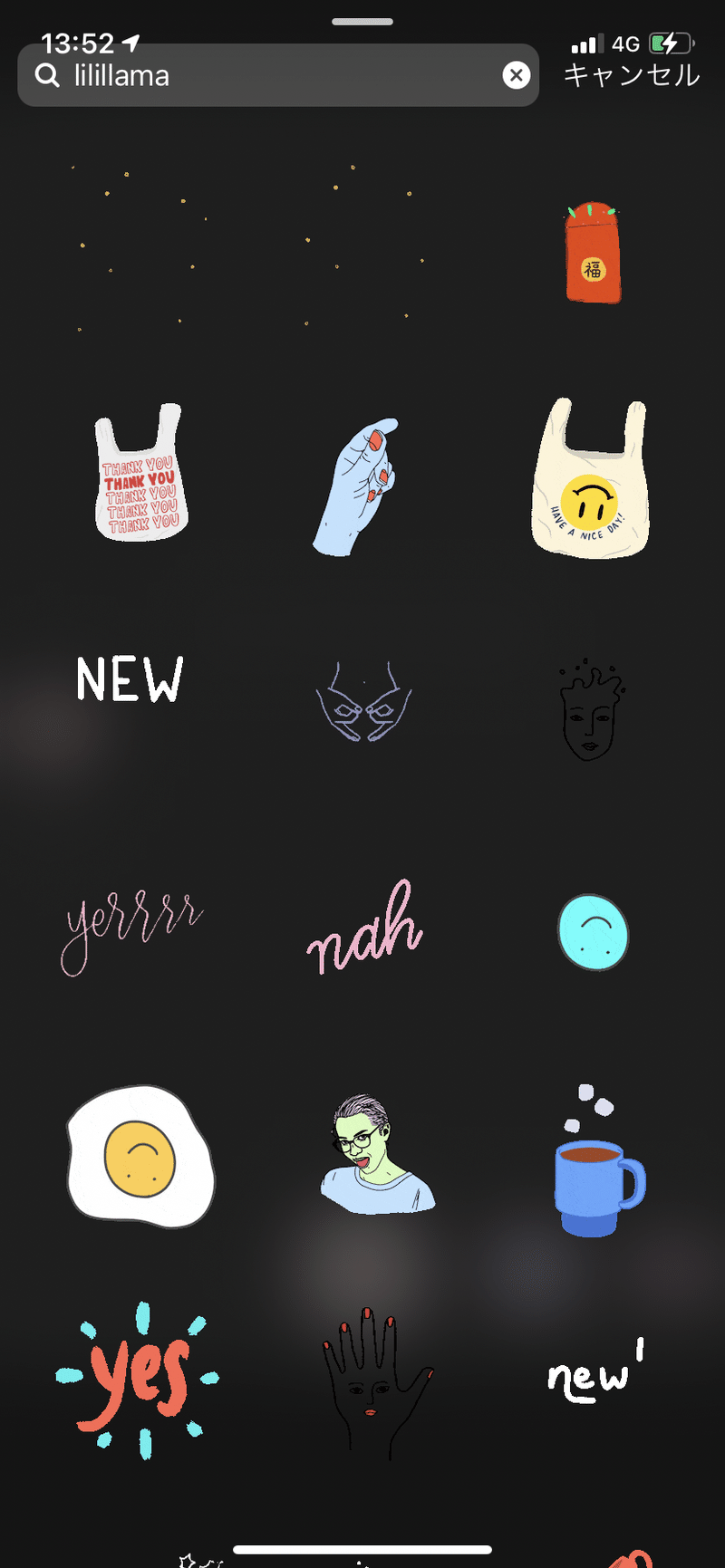Pick the handwritten new sticker
This screenshot has height=1568, width=725.
[594, 1374]
